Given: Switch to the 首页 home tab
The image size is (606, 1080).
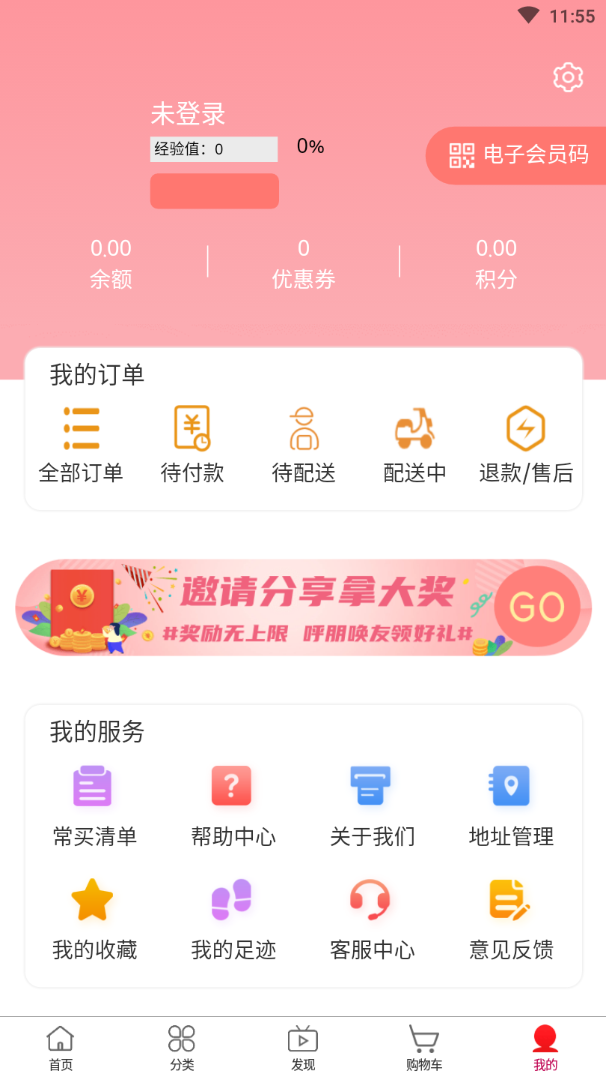Looking at the screenshot, I should (x=61, y=1047).
